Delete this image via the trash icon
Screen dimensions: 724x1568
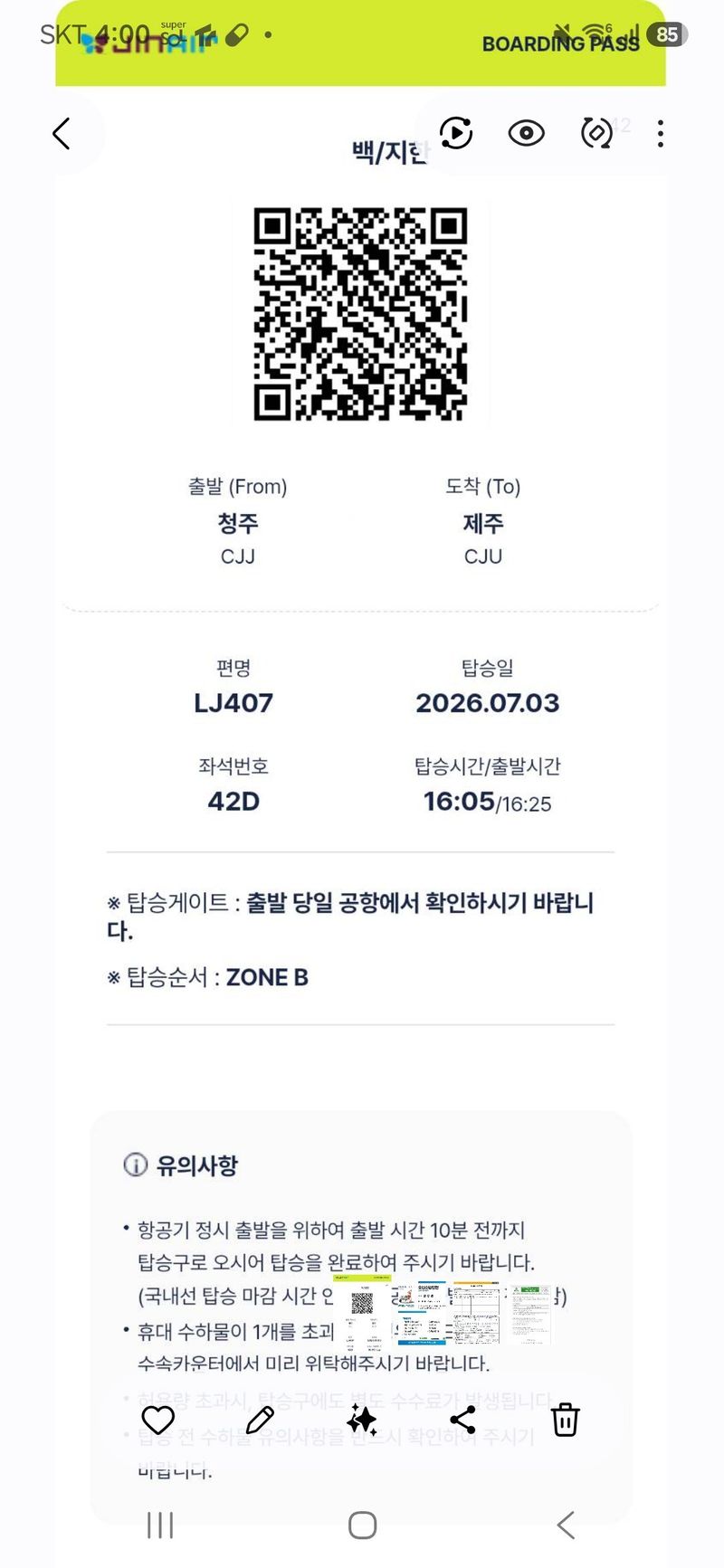(x=566, y=1420)
